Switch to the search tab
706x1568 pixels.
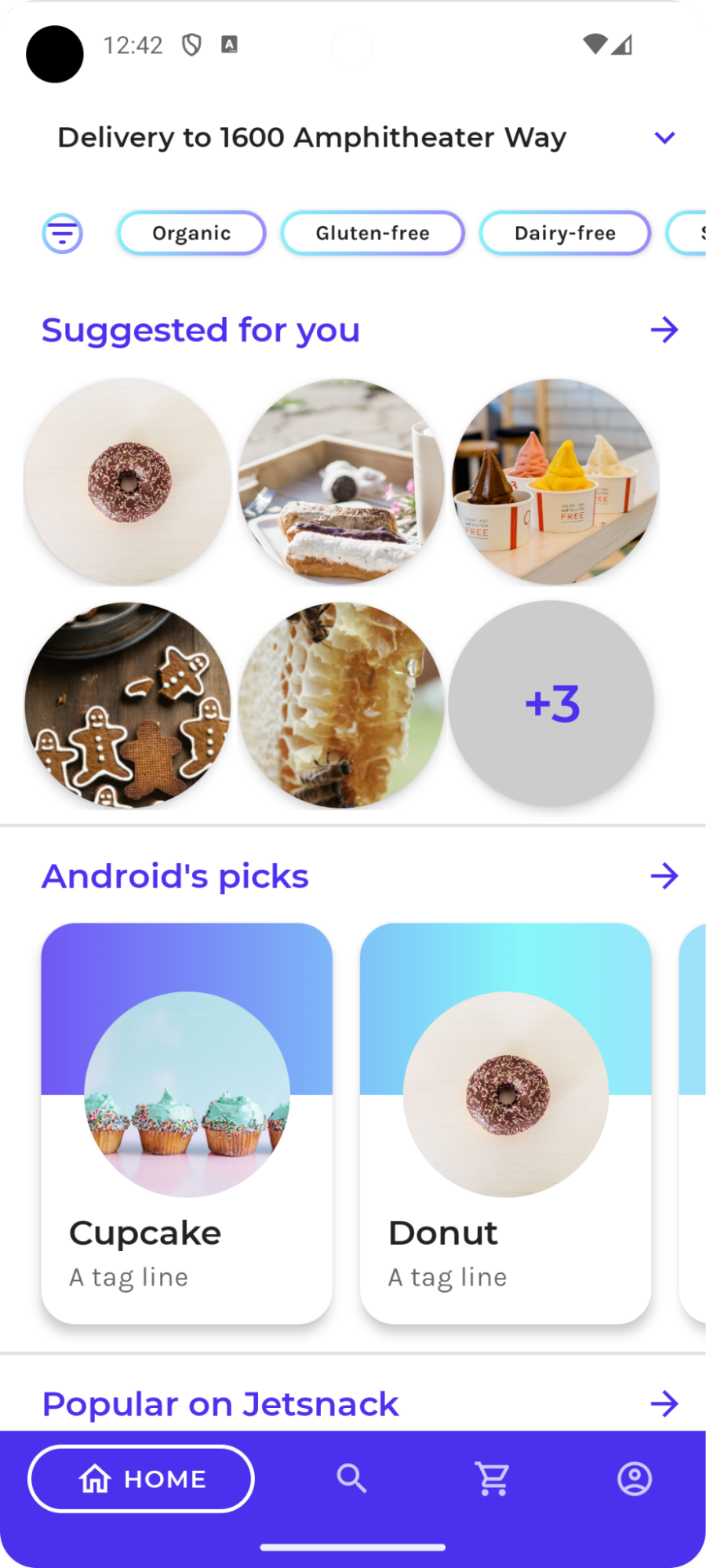[x=352, y=1479]
